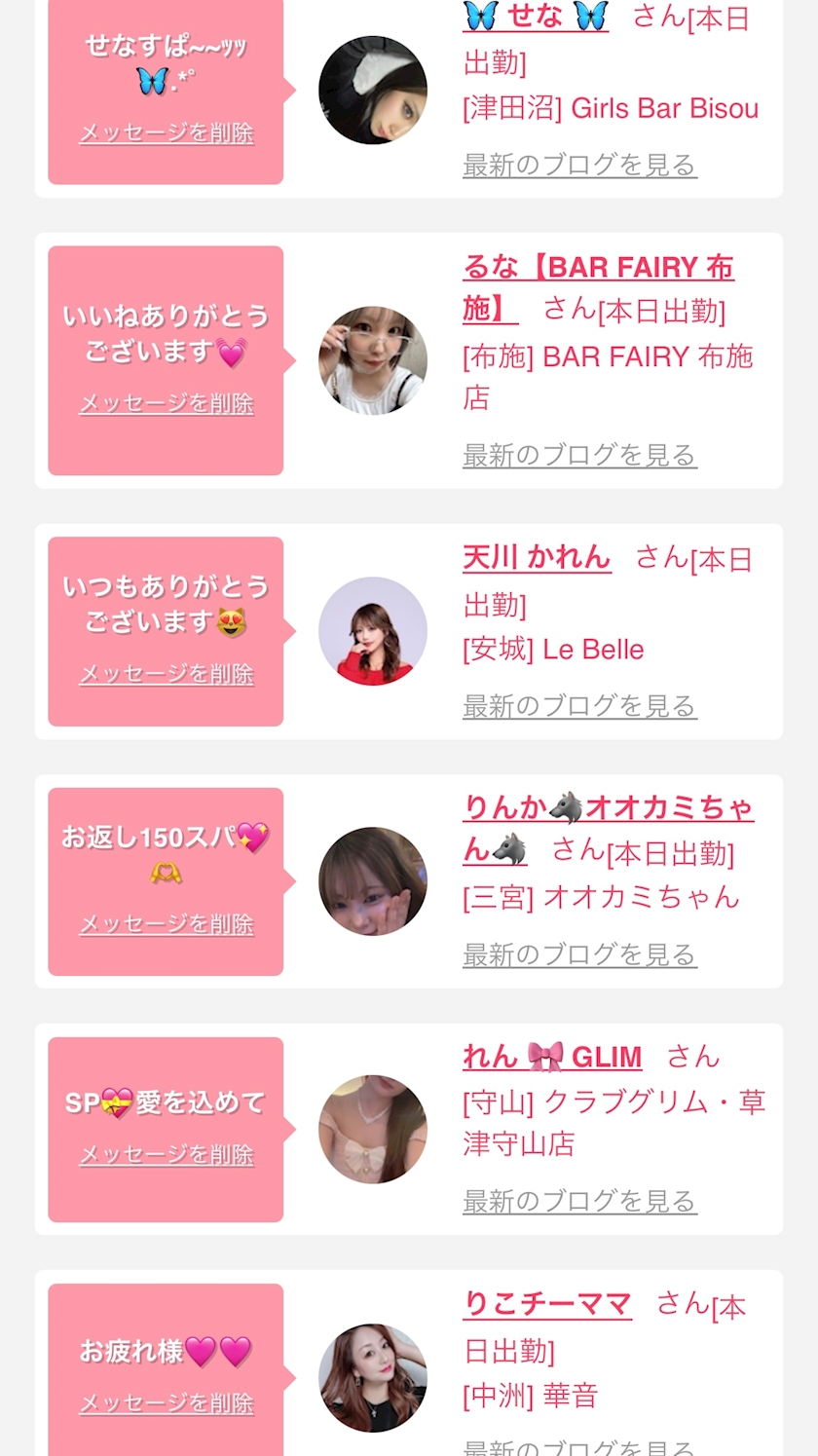View latest blog of せな
The width and height of the screenshot is (818, 1456).
(x=579, y=166)
